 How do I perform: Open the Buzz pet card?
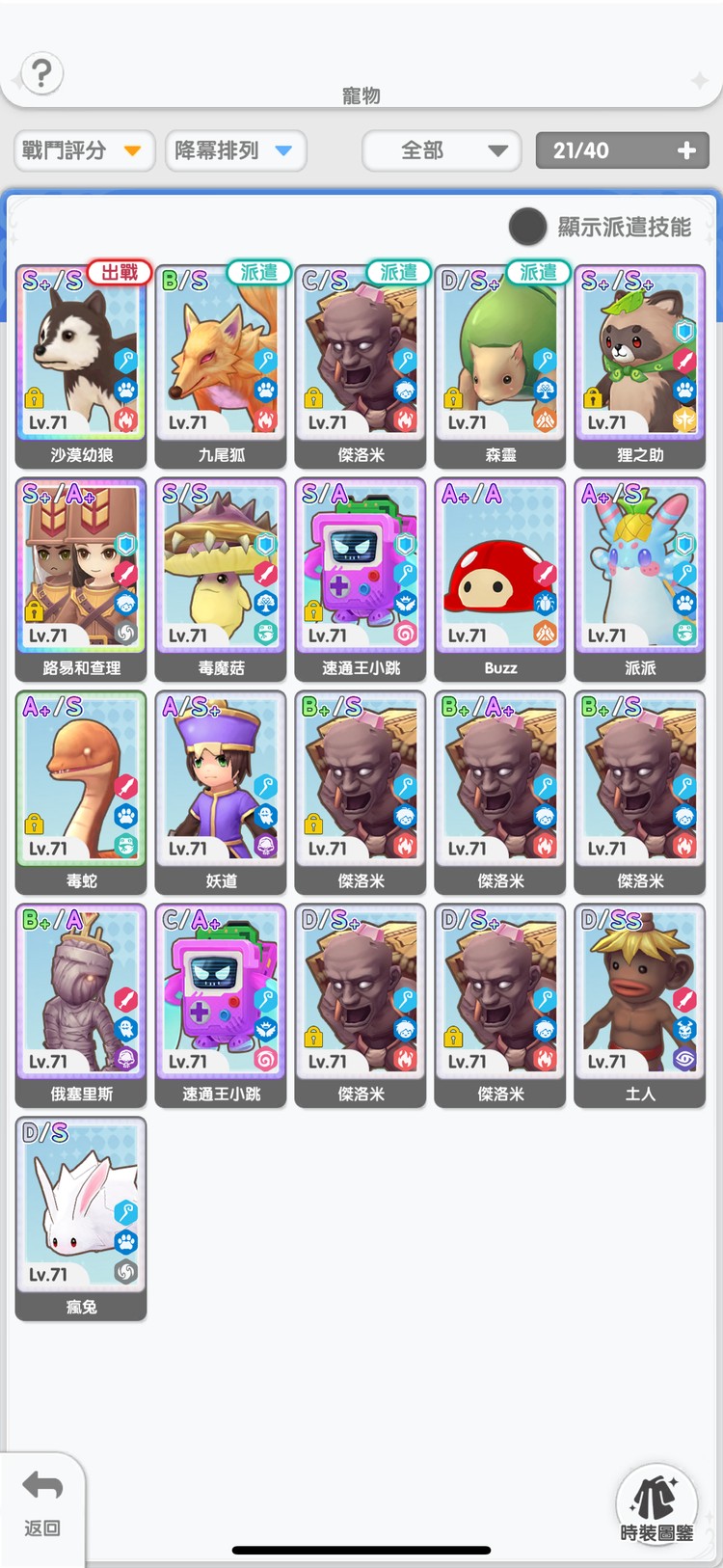(500, 579)
